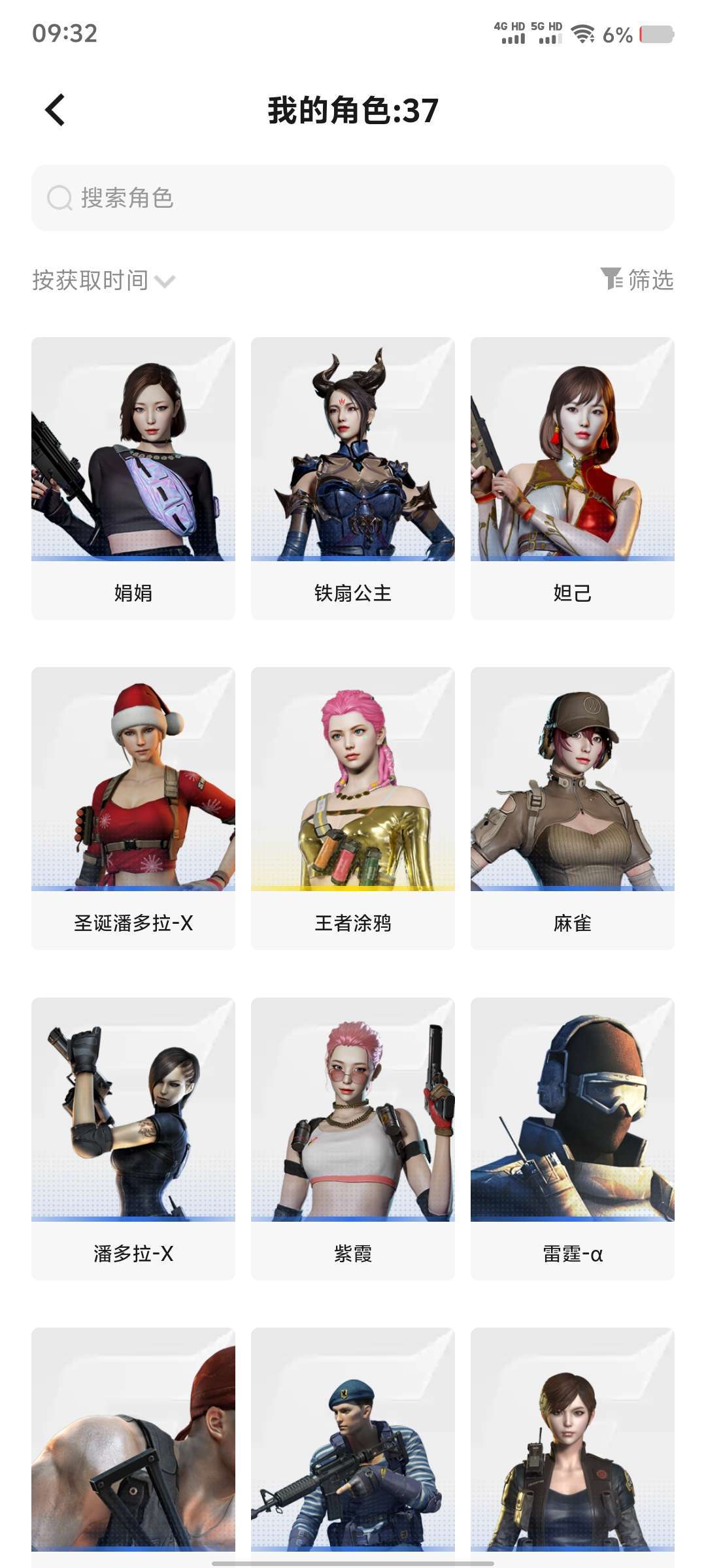The height and width of the screenshot is (1568, 706).
Task: Select the 王者涂鸦 character card
Action: coord(353,808)
